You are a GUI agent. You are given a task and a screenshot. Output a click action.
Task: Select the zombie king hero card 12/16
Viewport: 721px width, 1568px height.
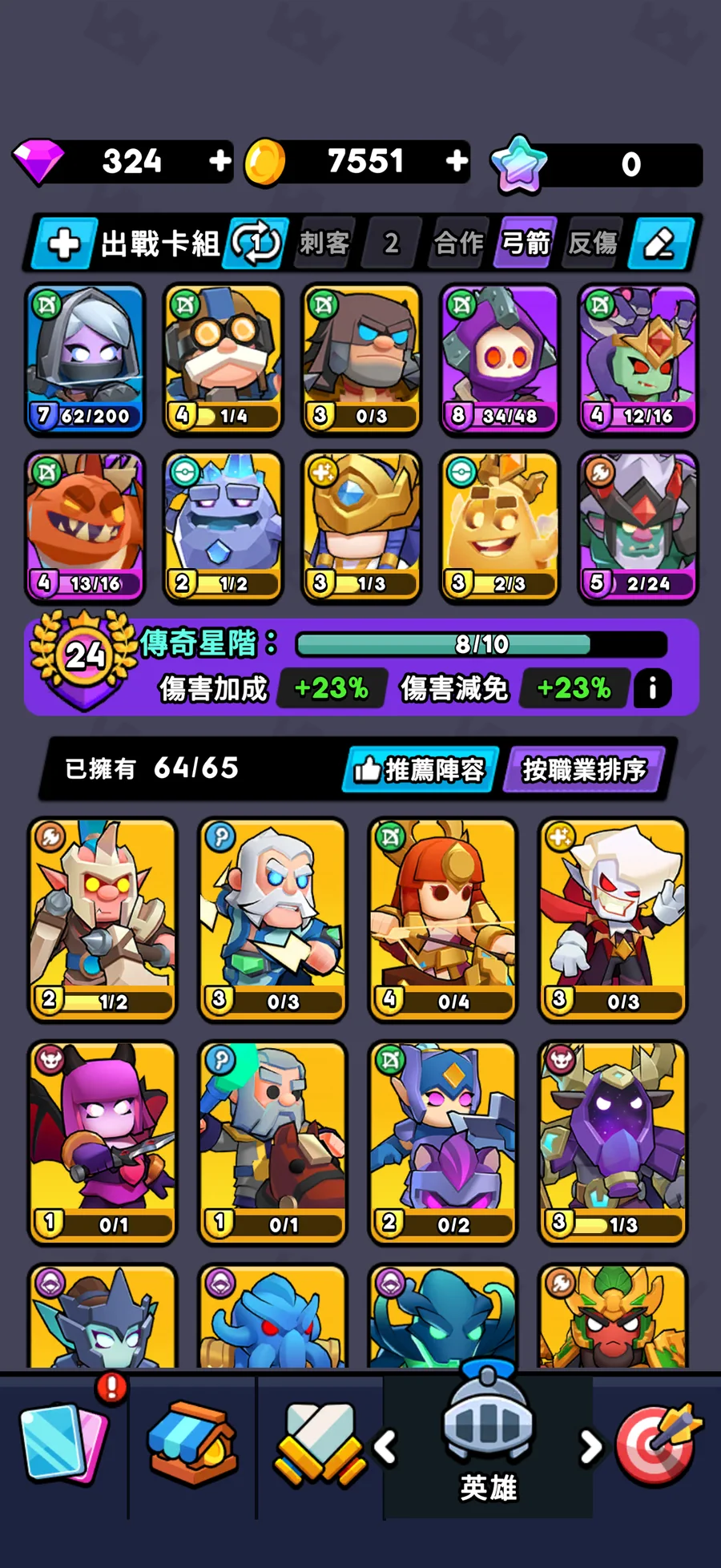click(638, 359)
